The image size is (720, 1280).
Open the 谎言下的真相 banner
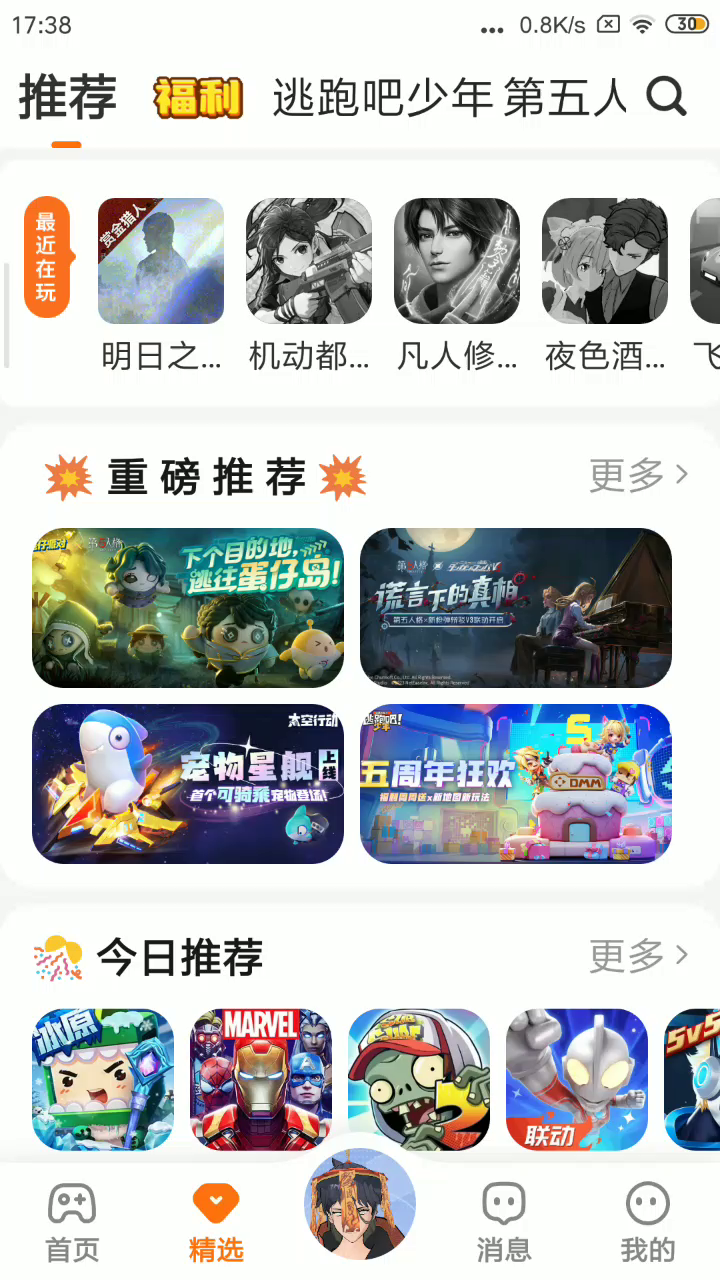516,608
